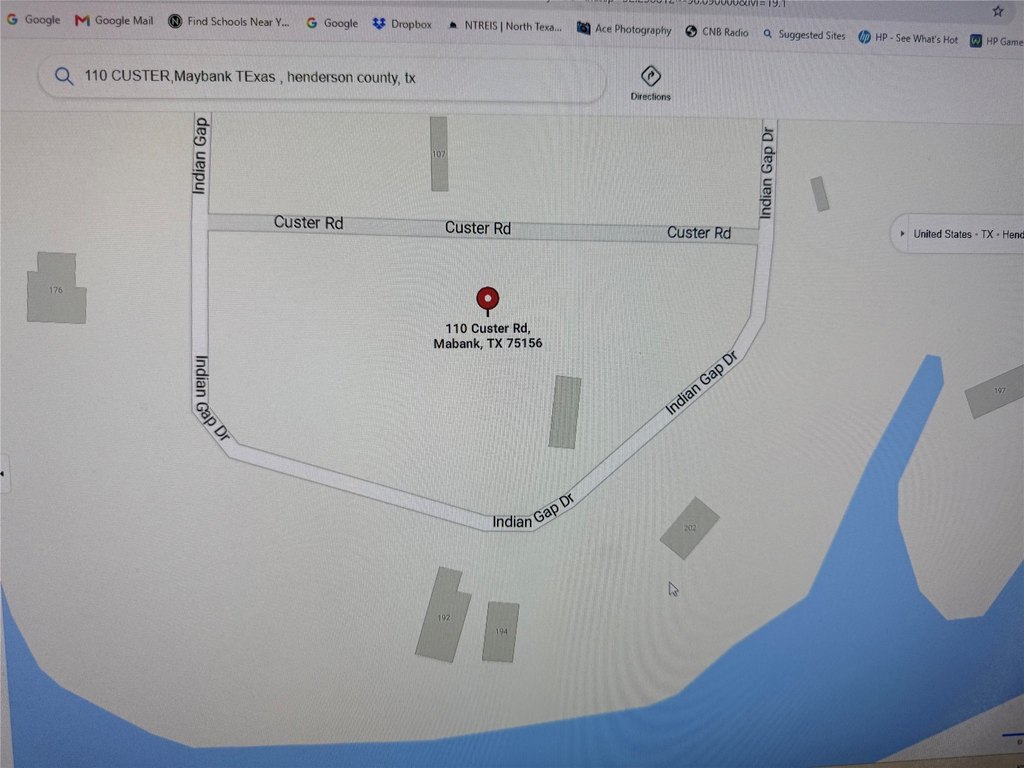Viewport: 1024px width, 768px height.
Task: Open the Ace Photography bookmark
Action: pos(624,29)
